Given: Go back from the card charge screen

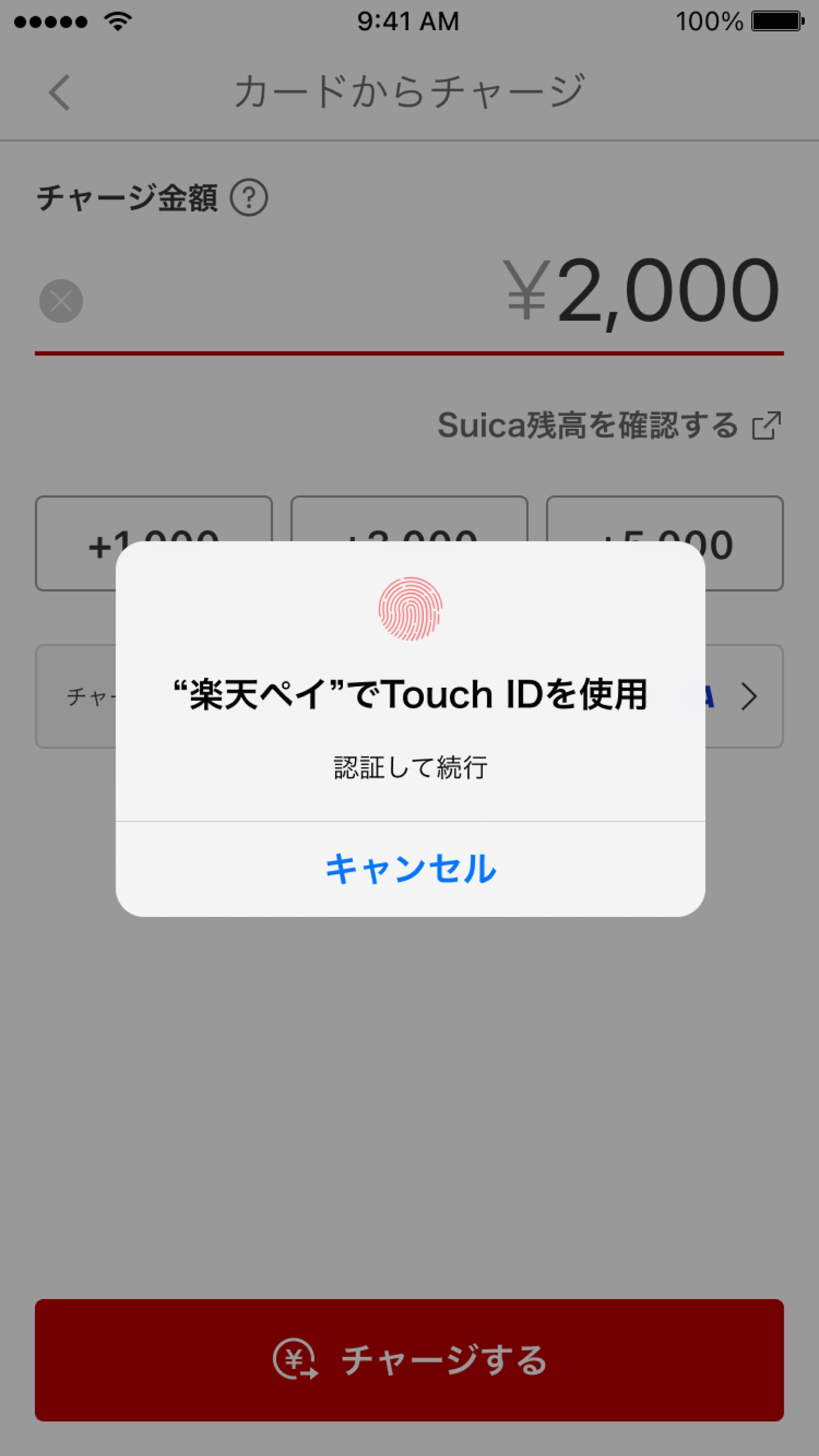Looking at the screenshot, I should pyautogui.click(x=59, y=92).
